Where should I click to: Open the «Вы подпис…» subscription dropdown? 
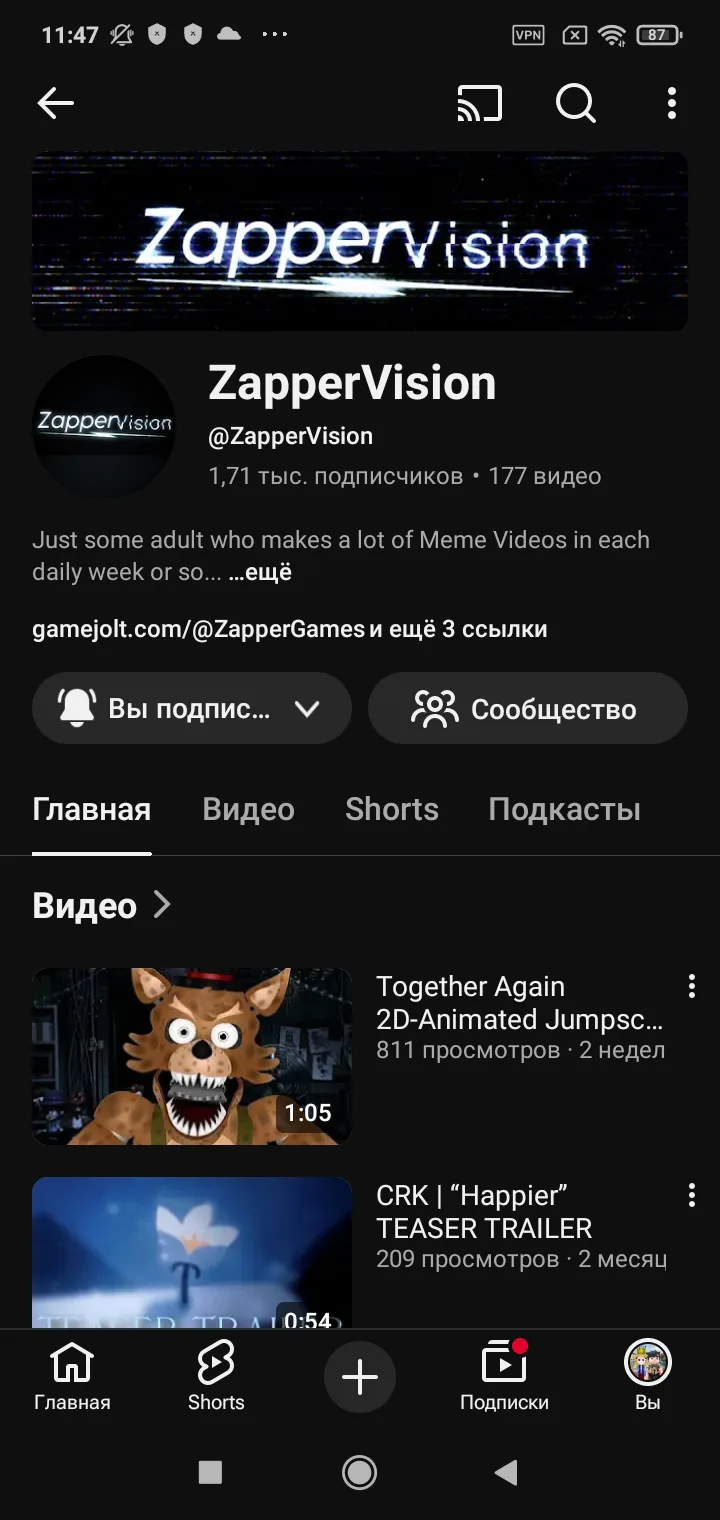(x=192, y=709)
